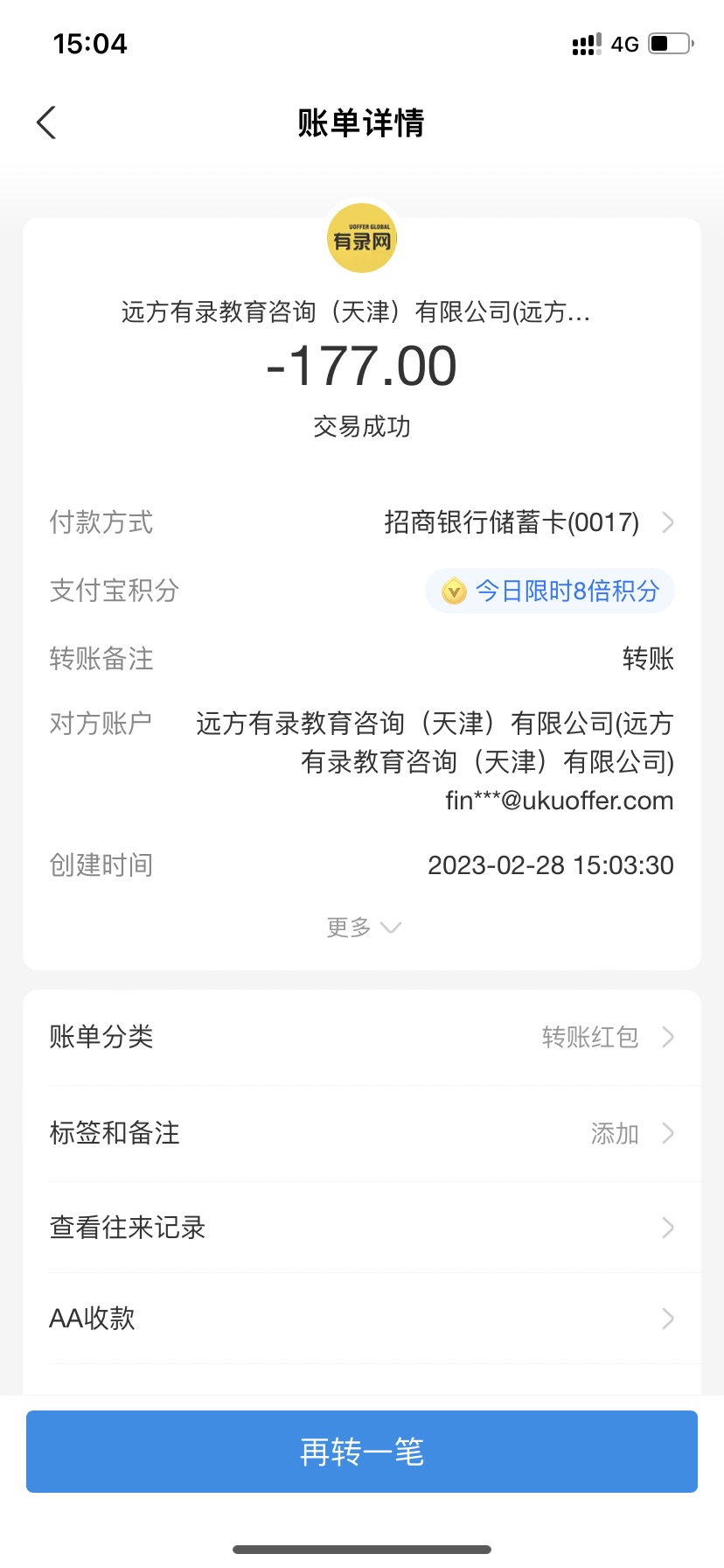Tap the 今日限时8倍积分 chip
This screenshot has height=1568, width=724.
click(x=550, y=591)
